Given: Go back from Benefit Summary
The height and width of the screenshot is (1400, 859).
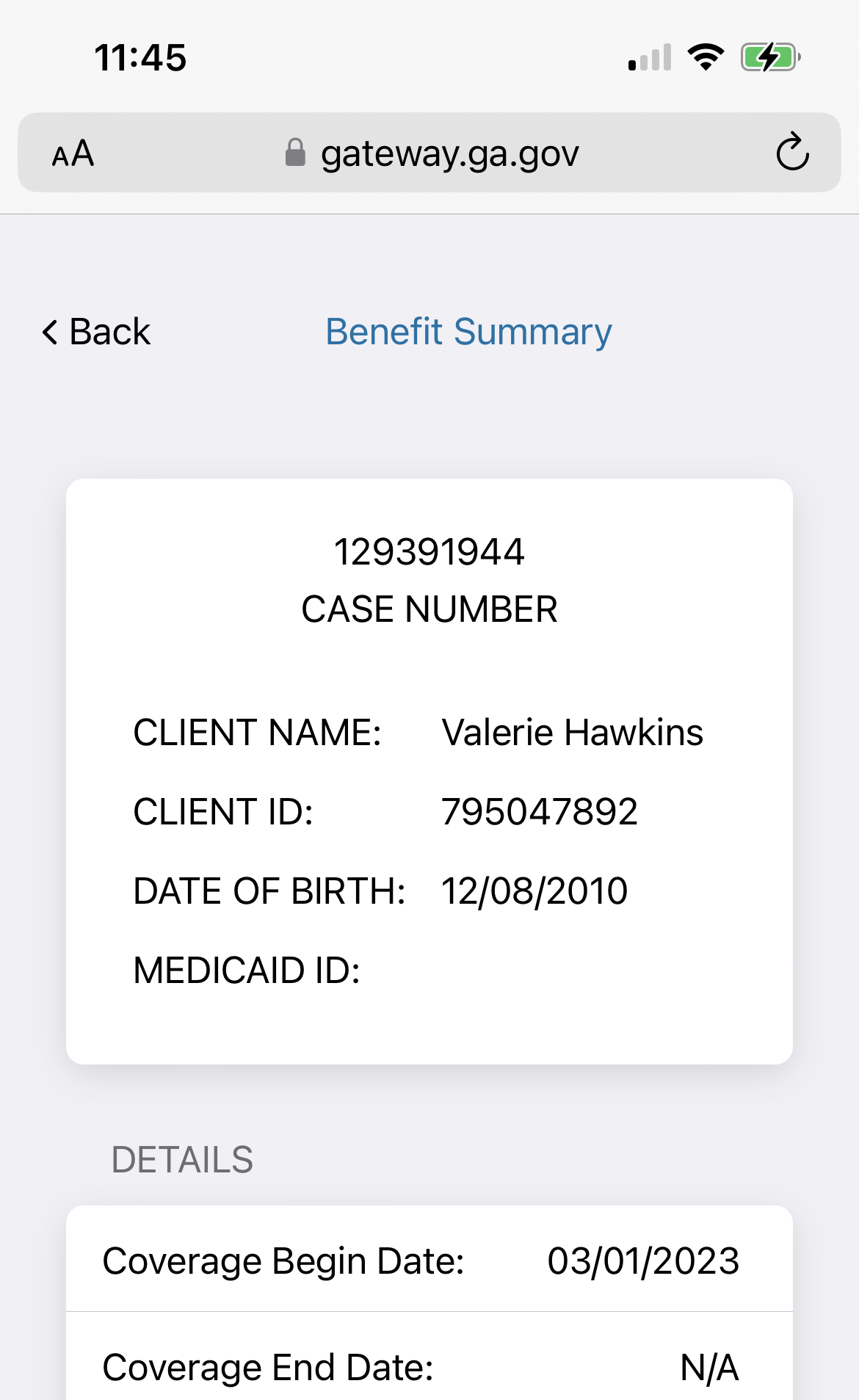Looking at the screenshot, I should [x=96, y=332].
